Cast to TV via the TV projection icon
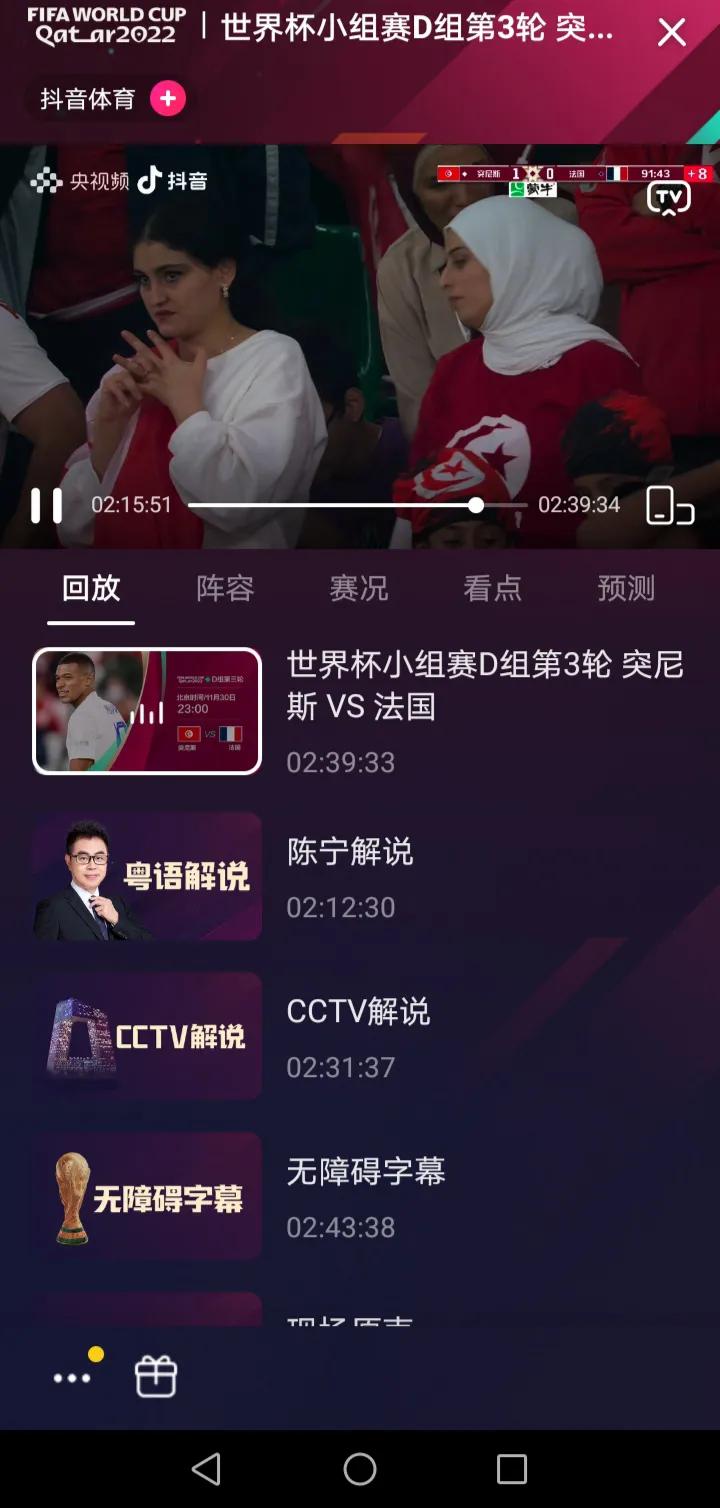The image size is (720, 1508). 668,197
